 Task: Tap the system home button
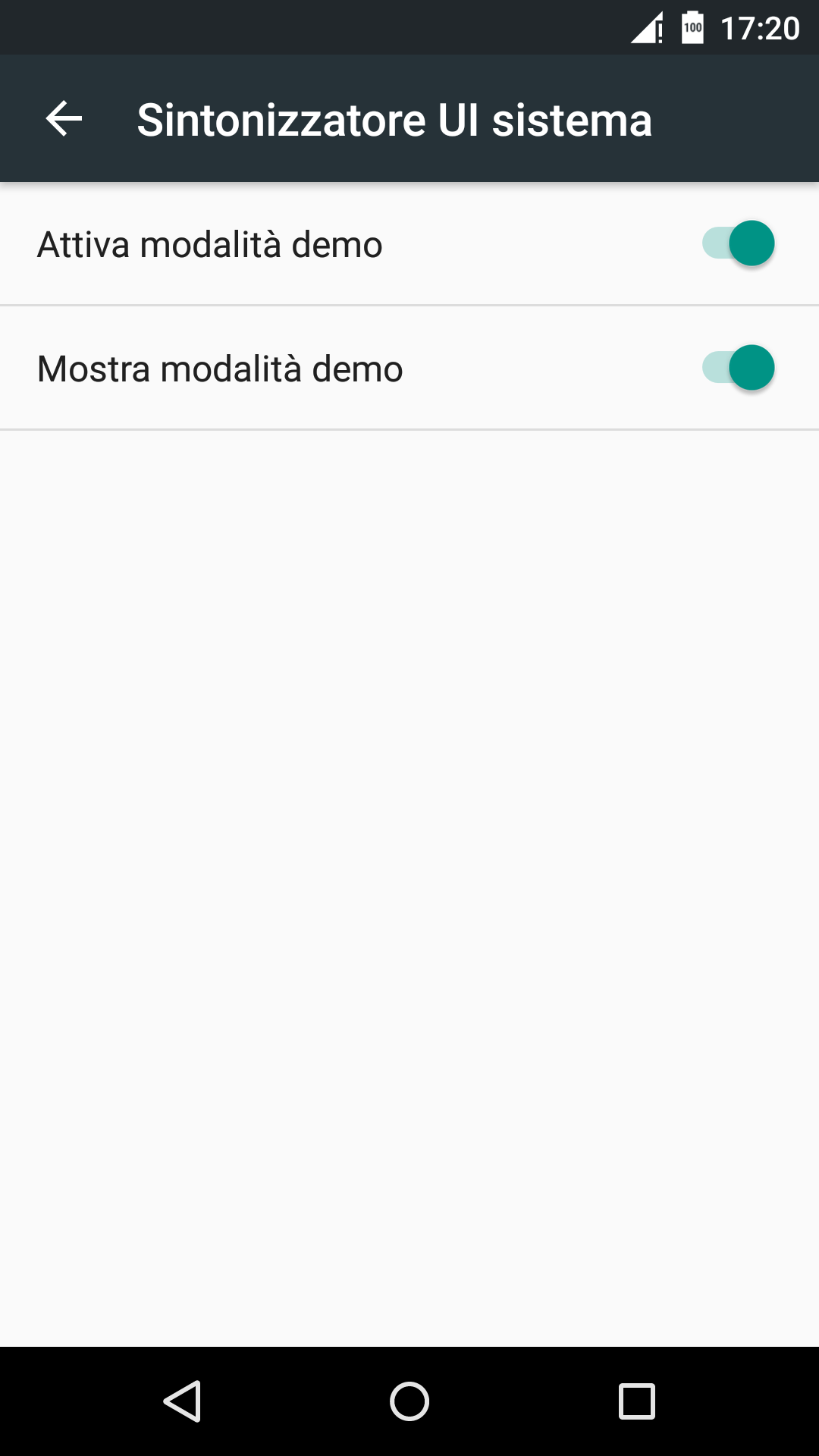tap(409, 1401)
